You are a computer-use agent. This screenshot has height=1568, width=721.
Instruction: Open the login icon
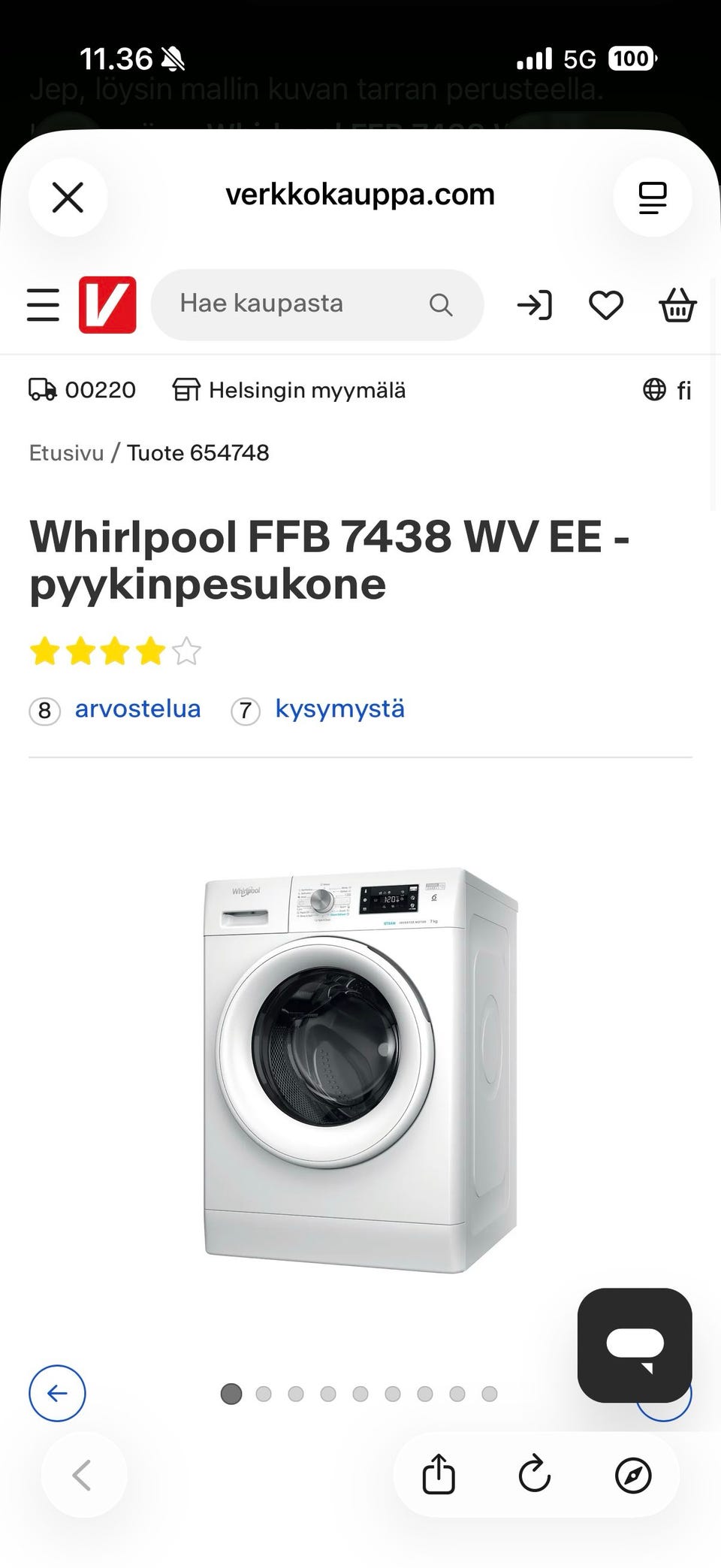pyautogui.click(x=535, y=305)
